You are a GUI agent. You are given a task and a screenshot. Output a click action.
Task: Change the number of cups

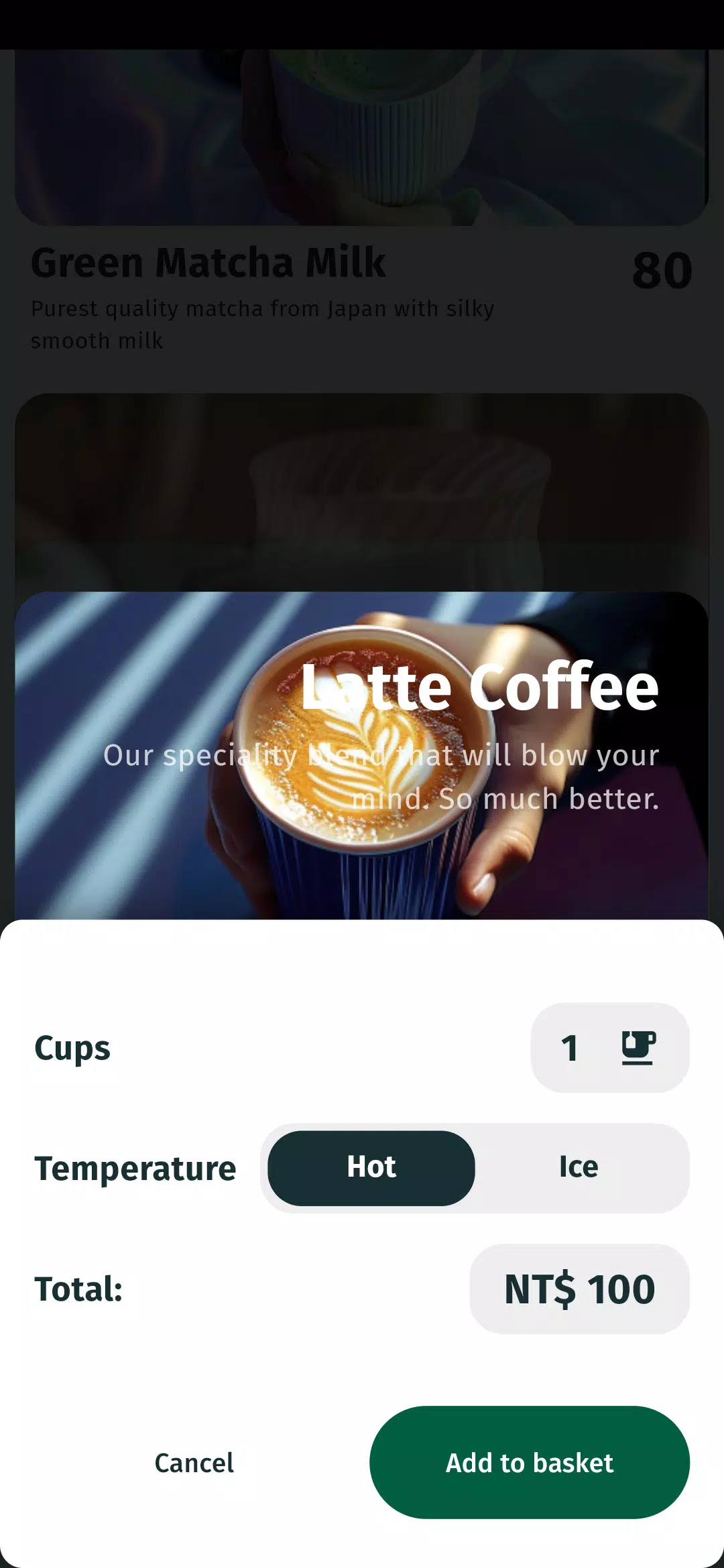pyautogui.click(x=609, y=1047)
